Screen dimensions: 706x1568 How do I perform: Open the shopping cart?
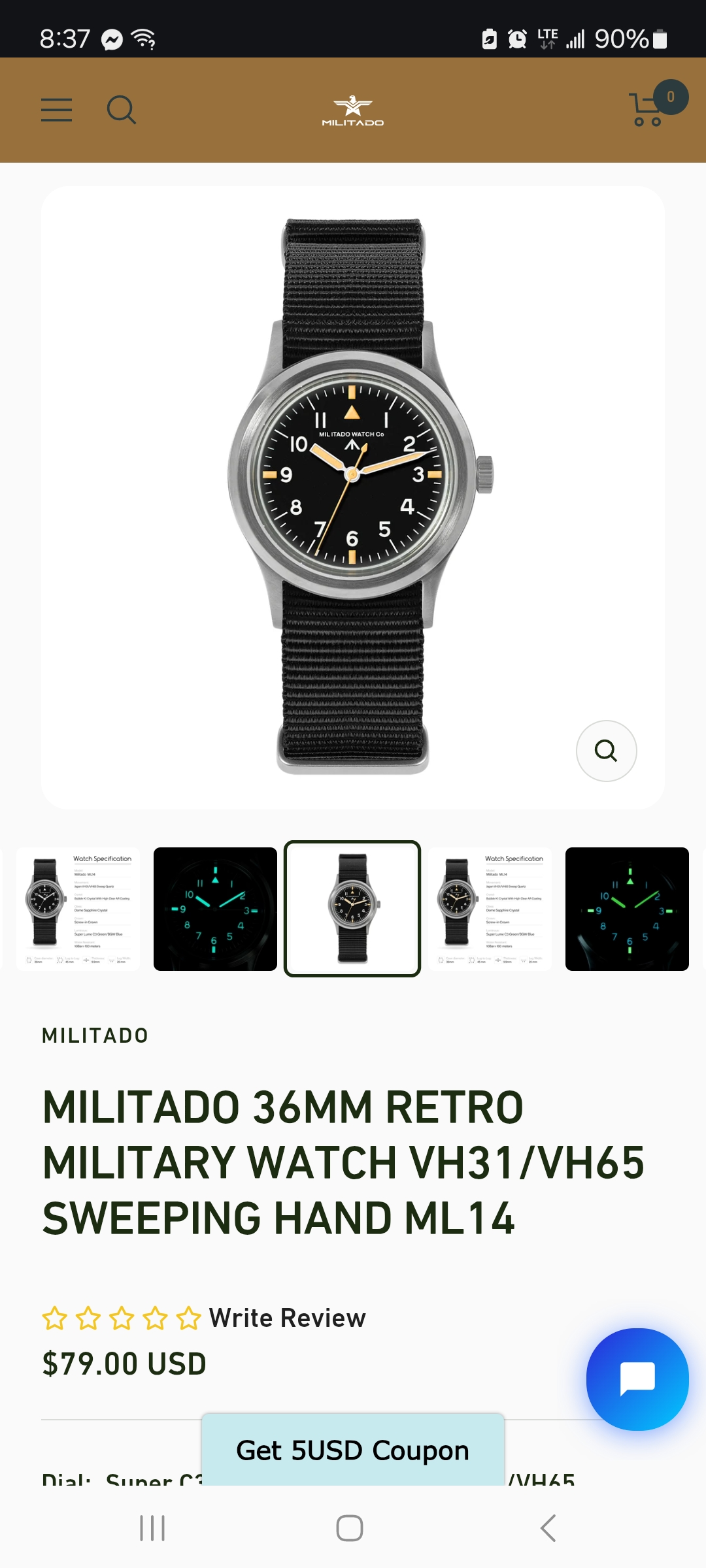pos(648,108)
